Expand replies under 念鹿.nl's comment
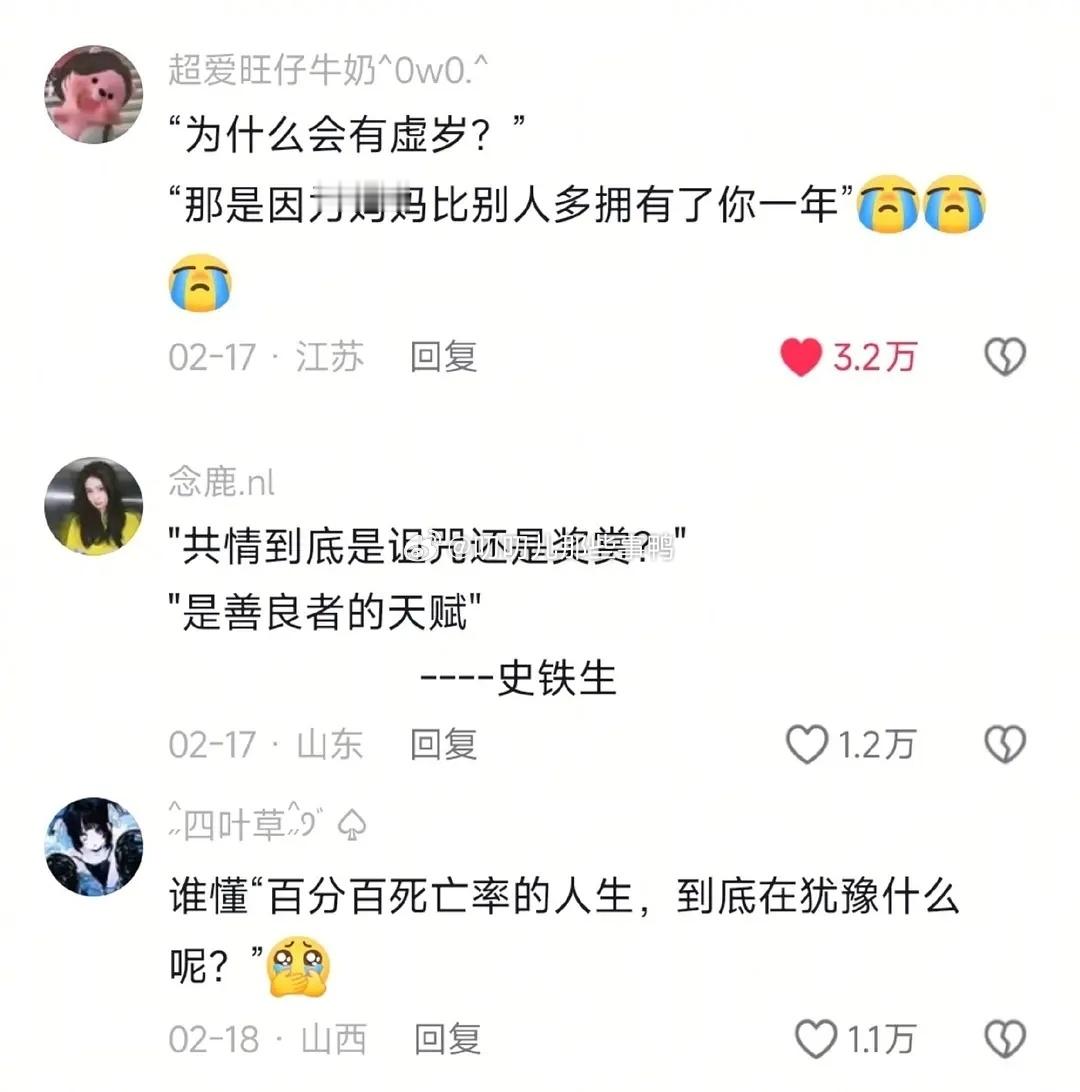Viewport: 1080px width, 1092px height. pos(443,744)
